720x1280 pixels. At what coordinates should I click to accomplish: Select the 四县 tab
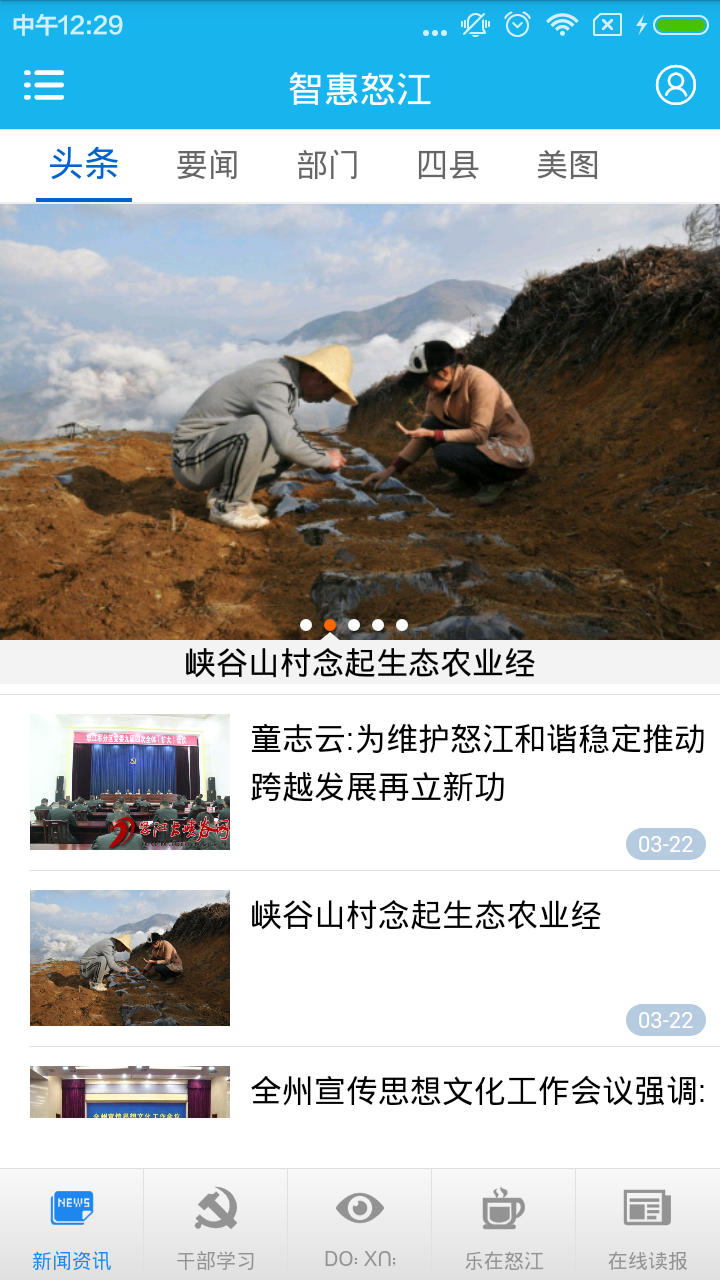pyautogui.click(x=447, y=165)
